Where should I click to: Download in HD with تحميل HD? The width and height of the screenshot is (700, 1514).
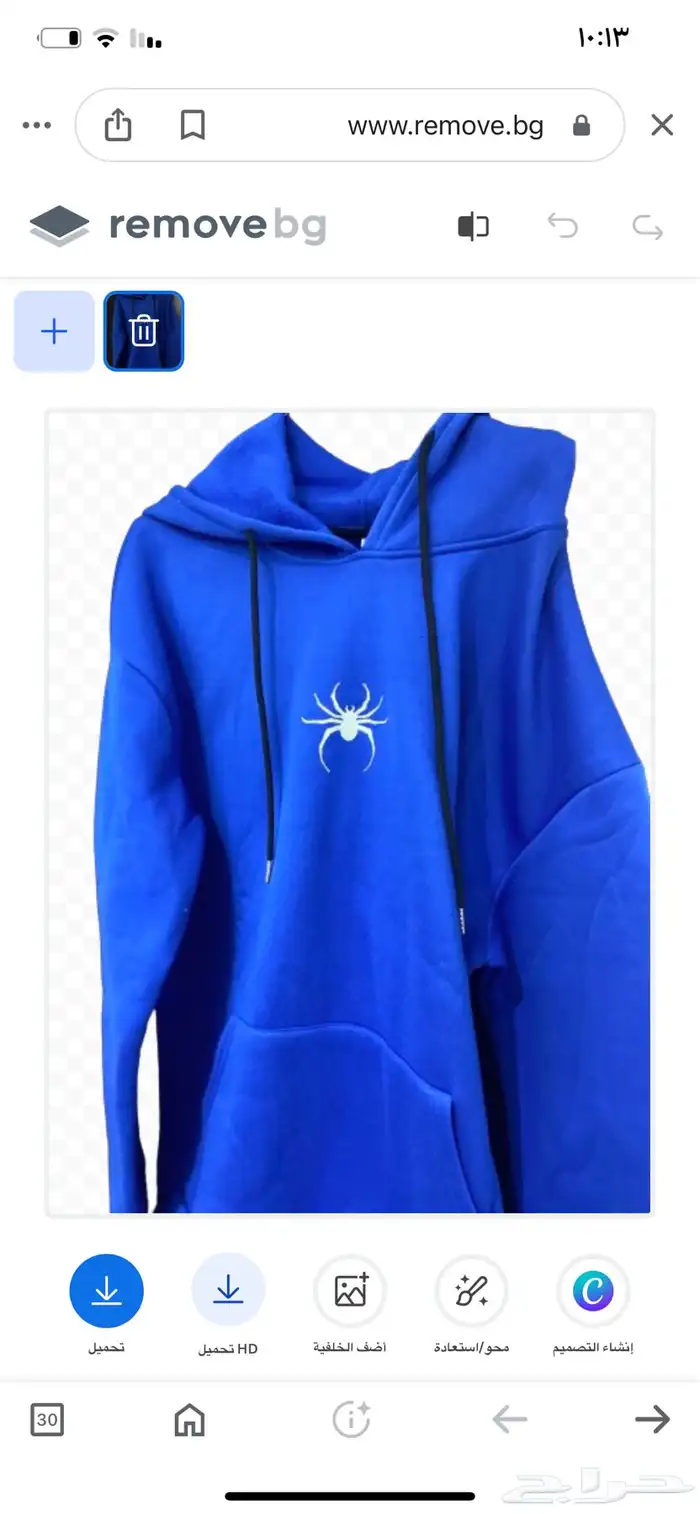click(228, 1290)
